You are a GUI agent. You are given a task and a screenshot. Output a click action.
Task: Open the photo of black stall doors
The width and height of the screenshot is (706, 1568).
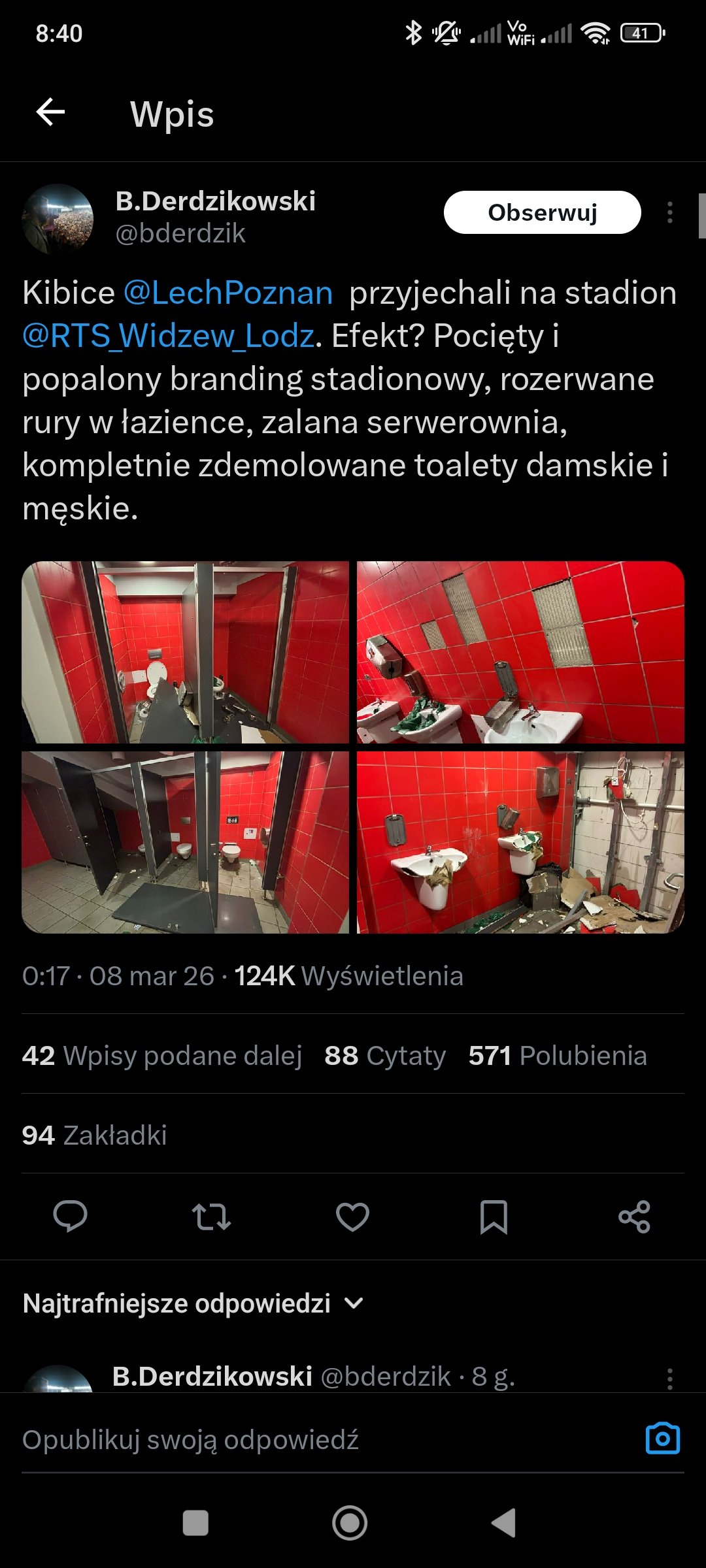[186, 842]
